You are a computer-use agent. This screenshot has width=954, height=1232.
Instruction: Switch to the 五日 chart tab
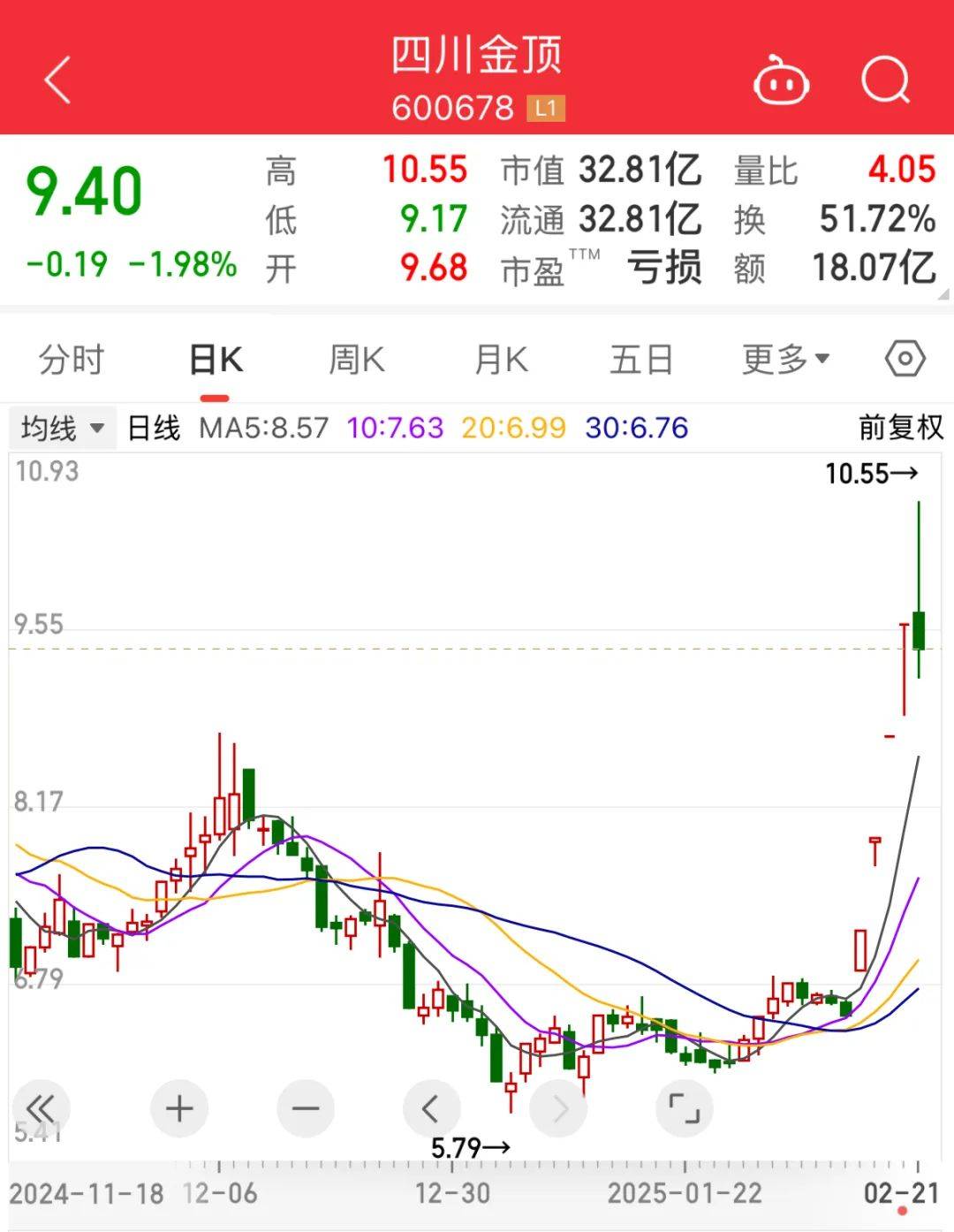point(641,360)
